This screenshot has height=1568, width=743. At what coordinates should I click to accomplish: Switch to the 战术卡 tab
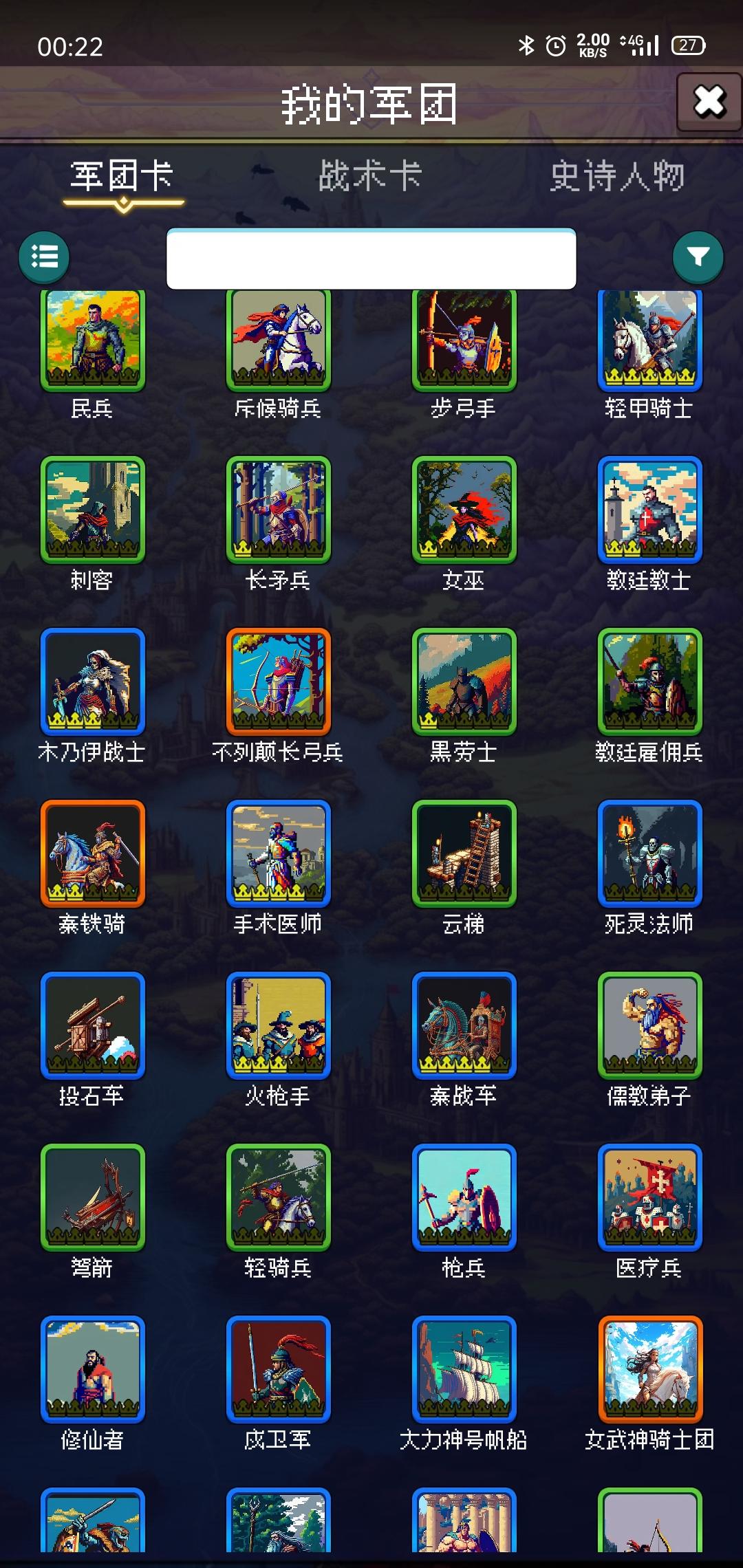[x=369, y=176]
